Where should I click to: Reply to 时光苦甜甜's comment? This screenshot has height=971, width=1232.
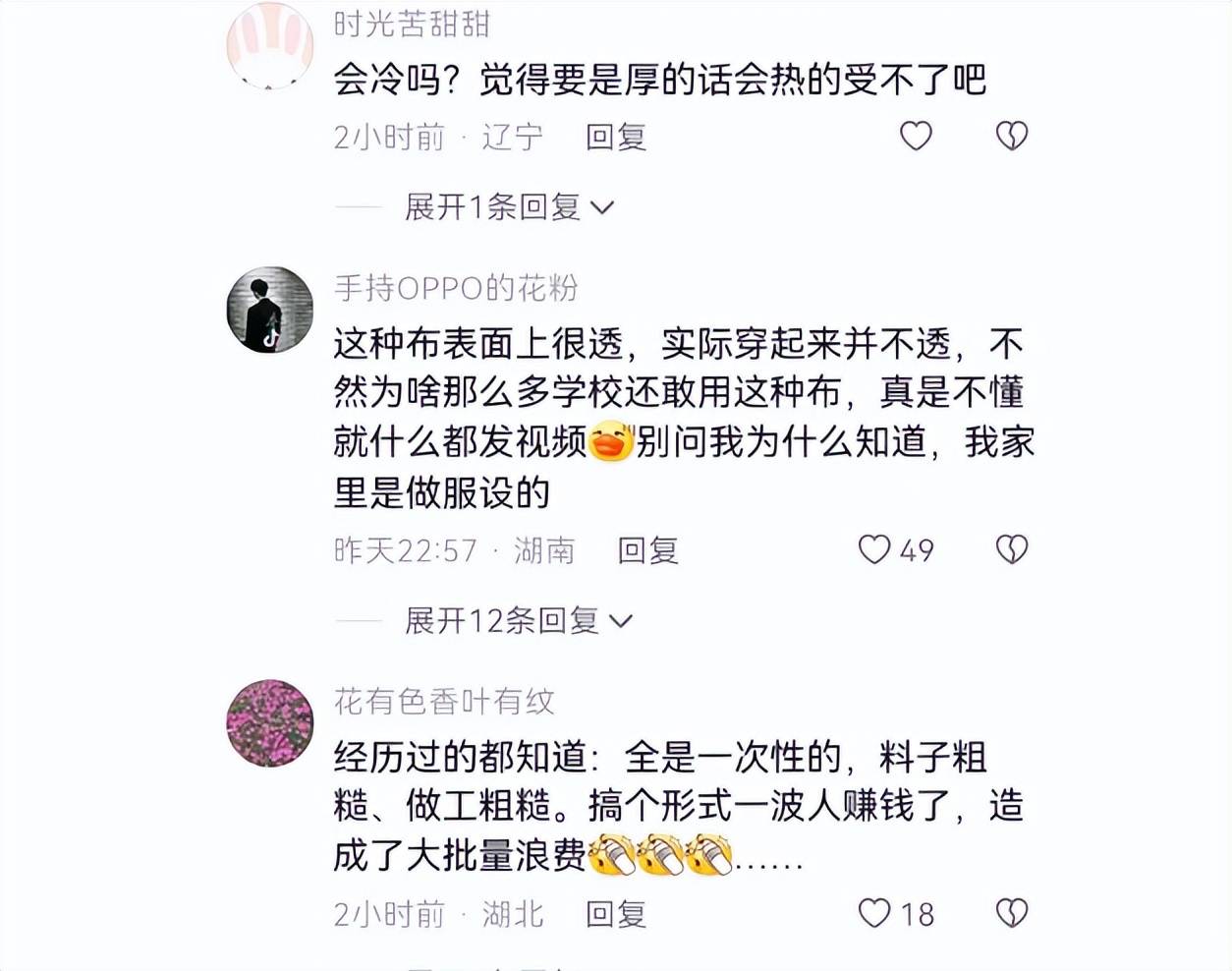[616, 137]
